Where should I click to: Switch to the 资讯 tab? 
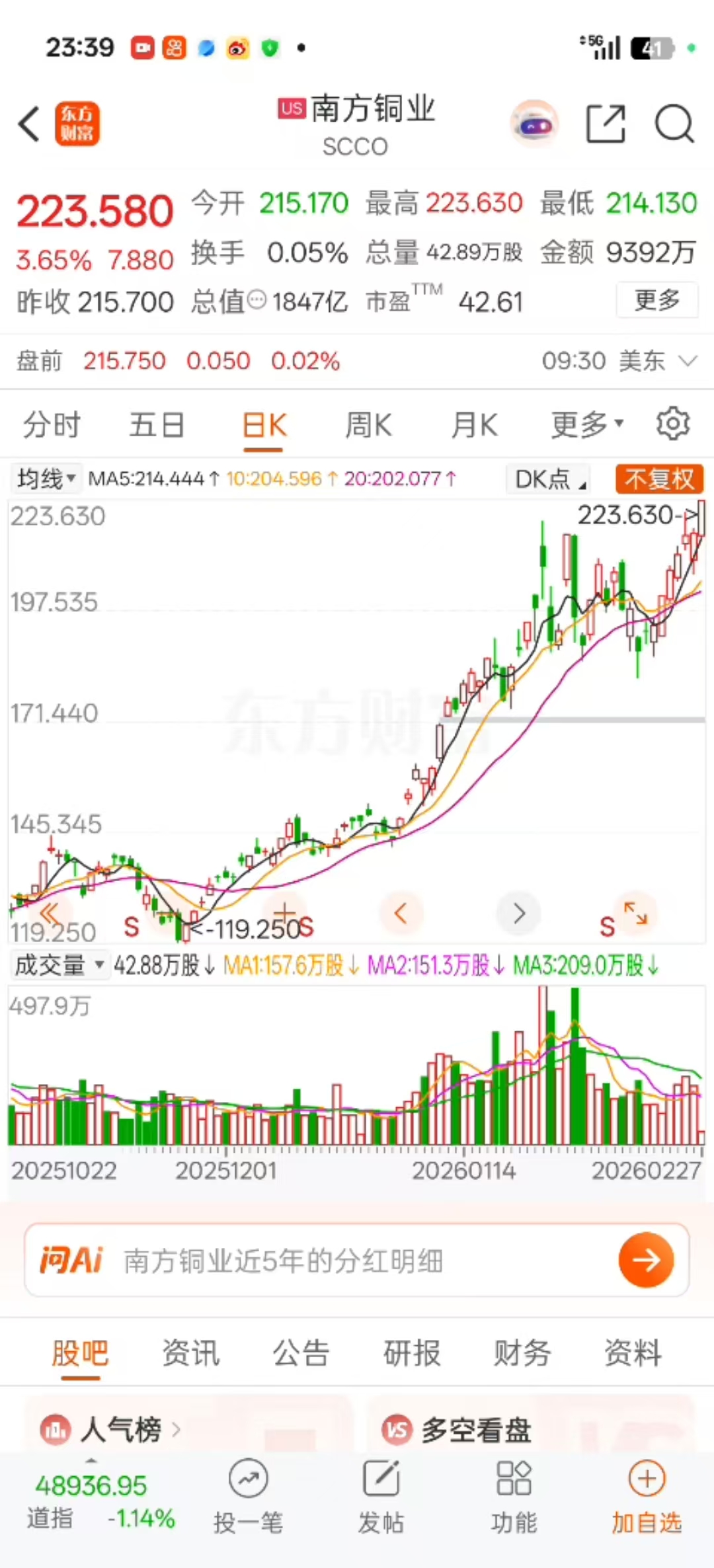pyautogui.click(x=190, y=1352)
